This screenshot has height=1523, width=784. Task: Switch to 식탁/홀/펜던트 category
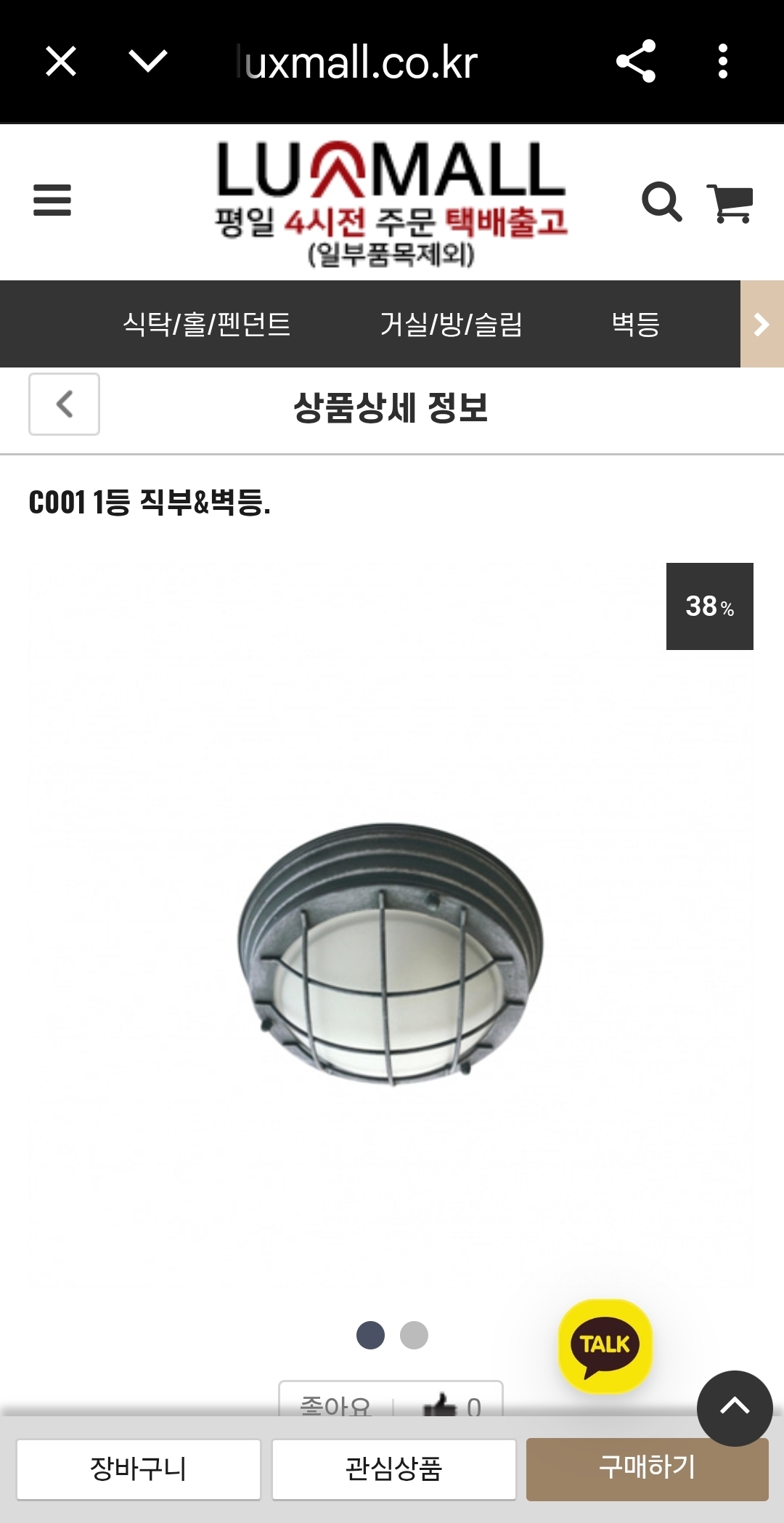[x=207, y=324]
